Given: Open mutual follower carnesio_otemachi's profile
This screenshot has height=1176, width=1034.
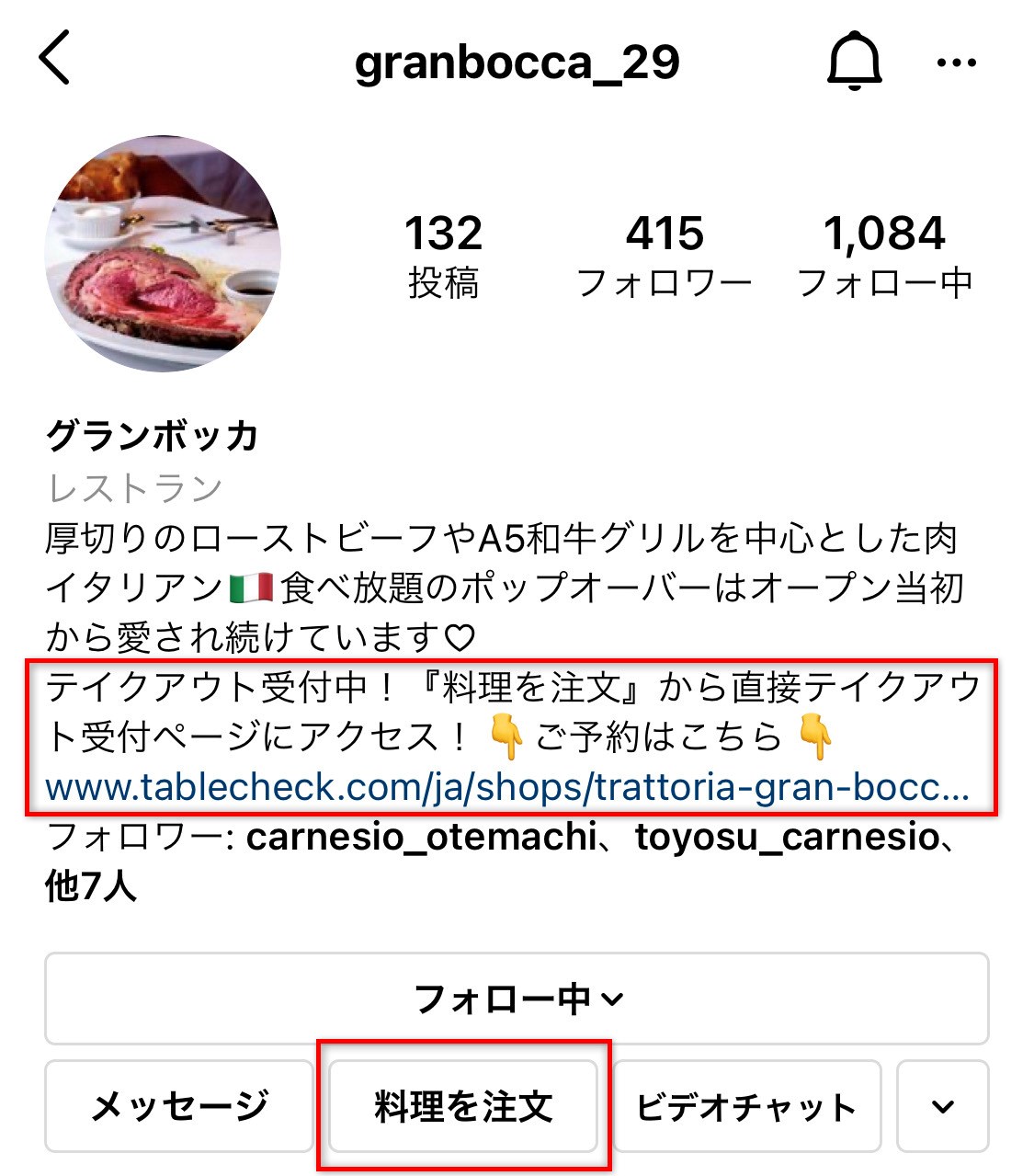Looking at the screenshot, I should tap(422, 838).
